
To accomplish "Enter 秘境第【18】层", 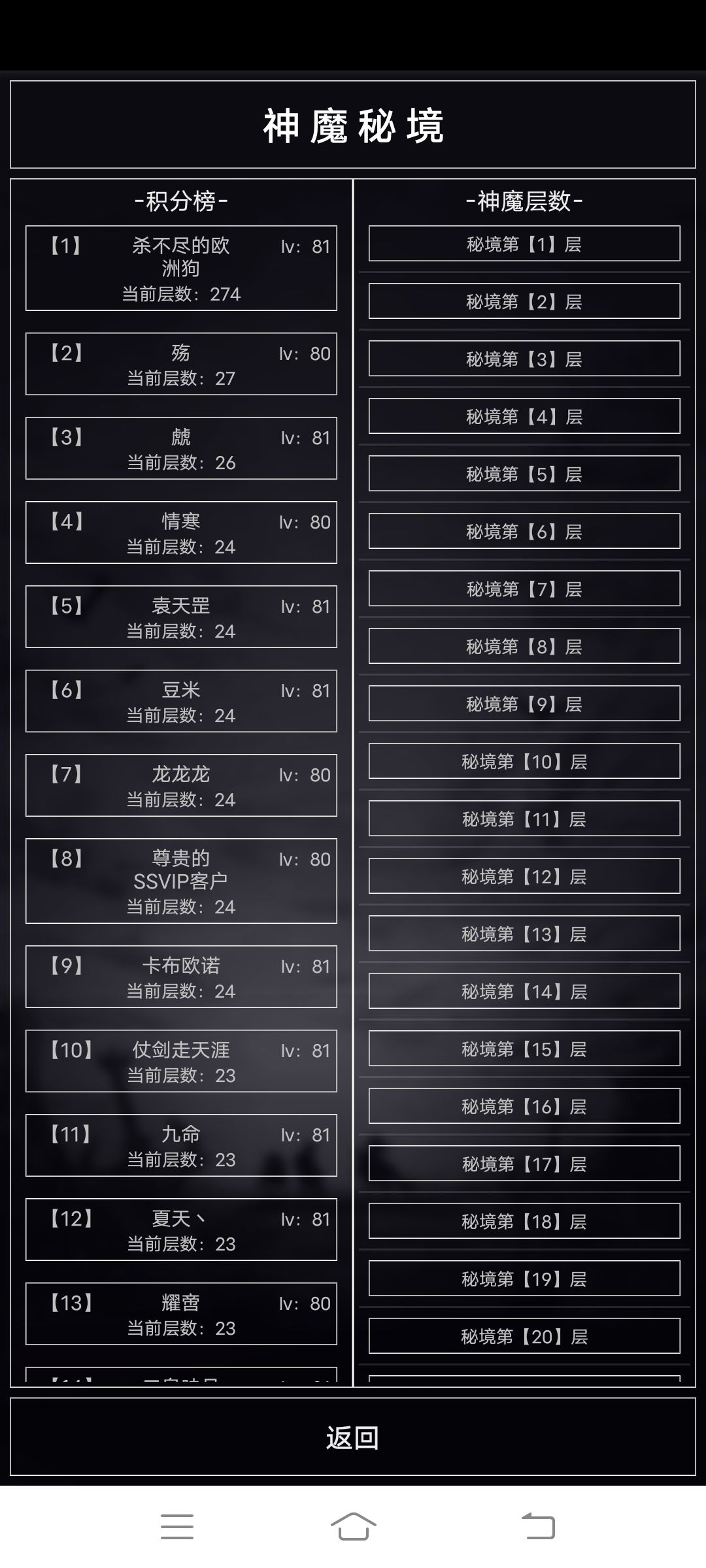I will [524, 1221].
